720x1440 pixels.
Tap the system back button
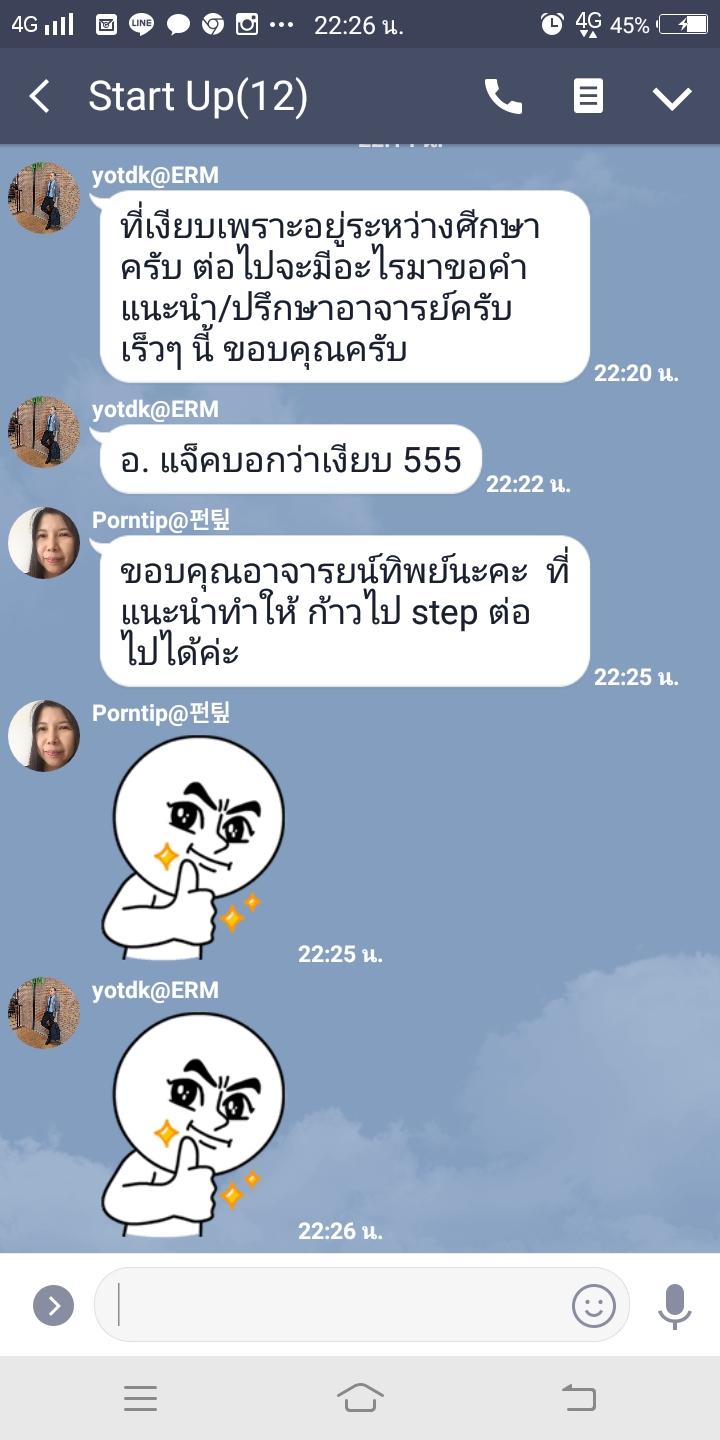click(x=579, y=1398)
